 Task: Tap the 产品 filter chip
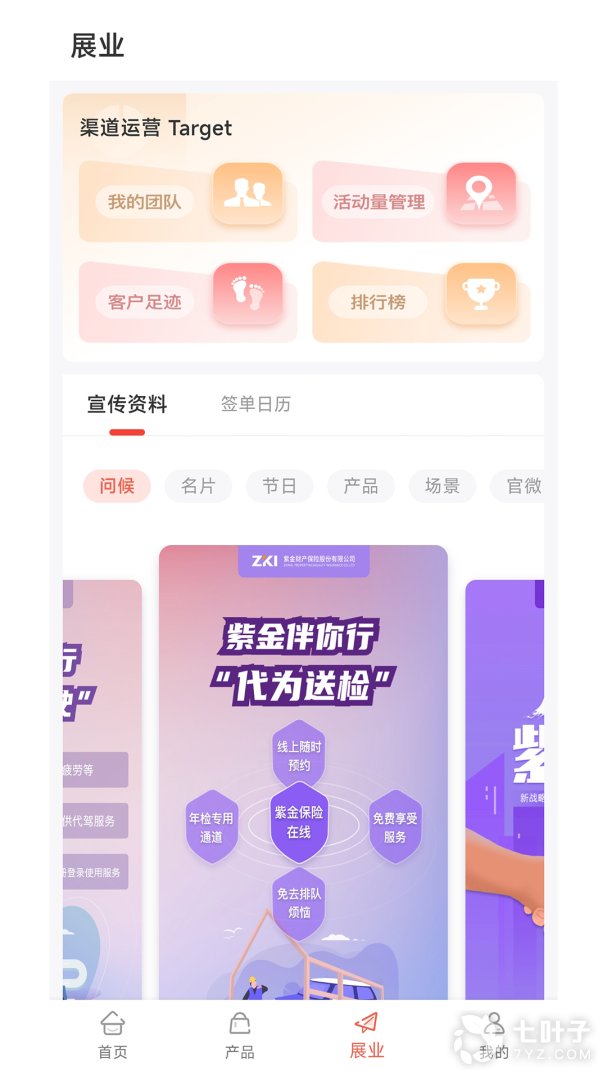[x=360, y=486]
